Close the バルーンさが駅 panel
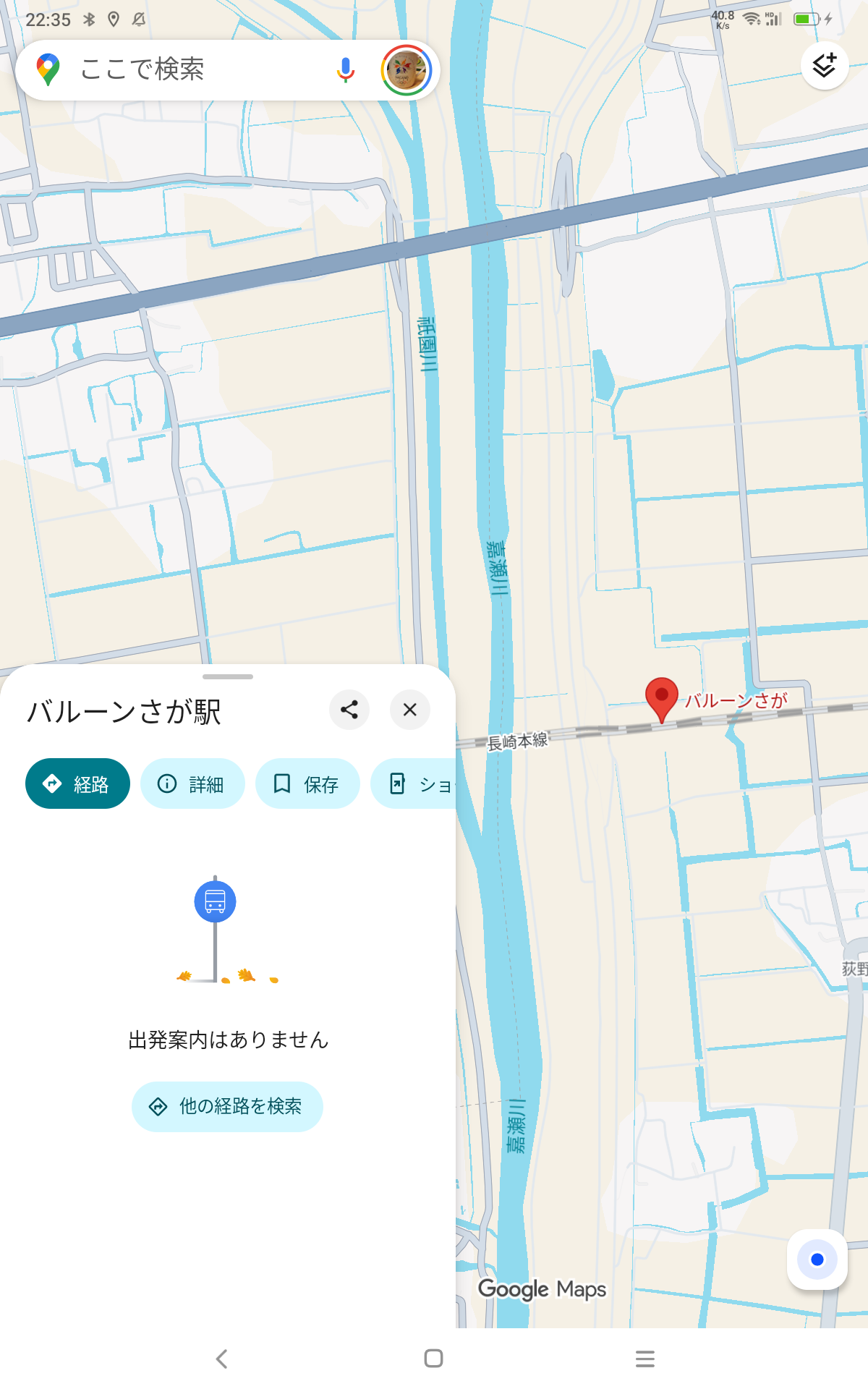 (410, 710)
